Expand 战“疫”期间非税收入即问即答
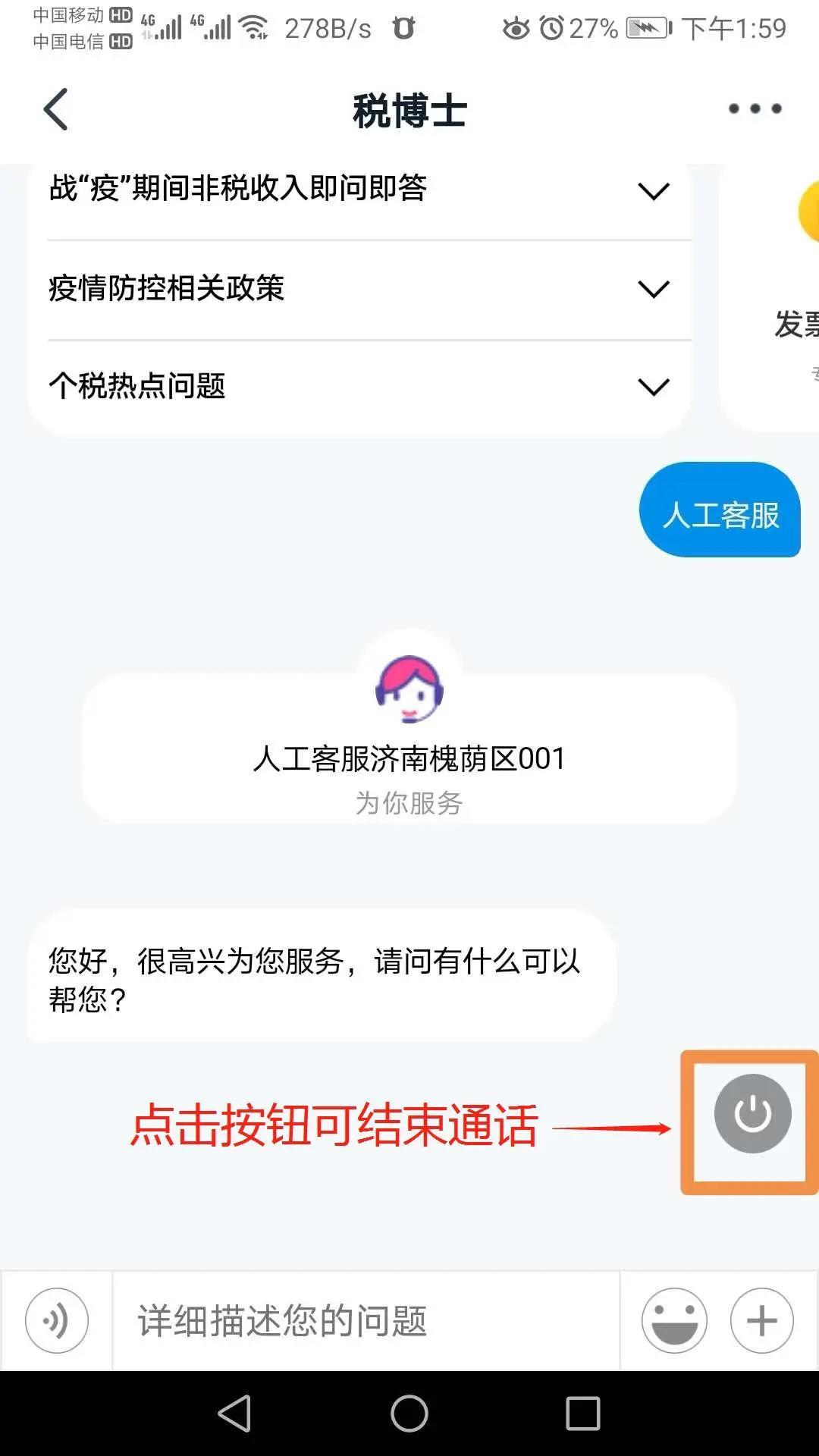The width and height of the screenshot is (819, 1456). tap(653, 190)
